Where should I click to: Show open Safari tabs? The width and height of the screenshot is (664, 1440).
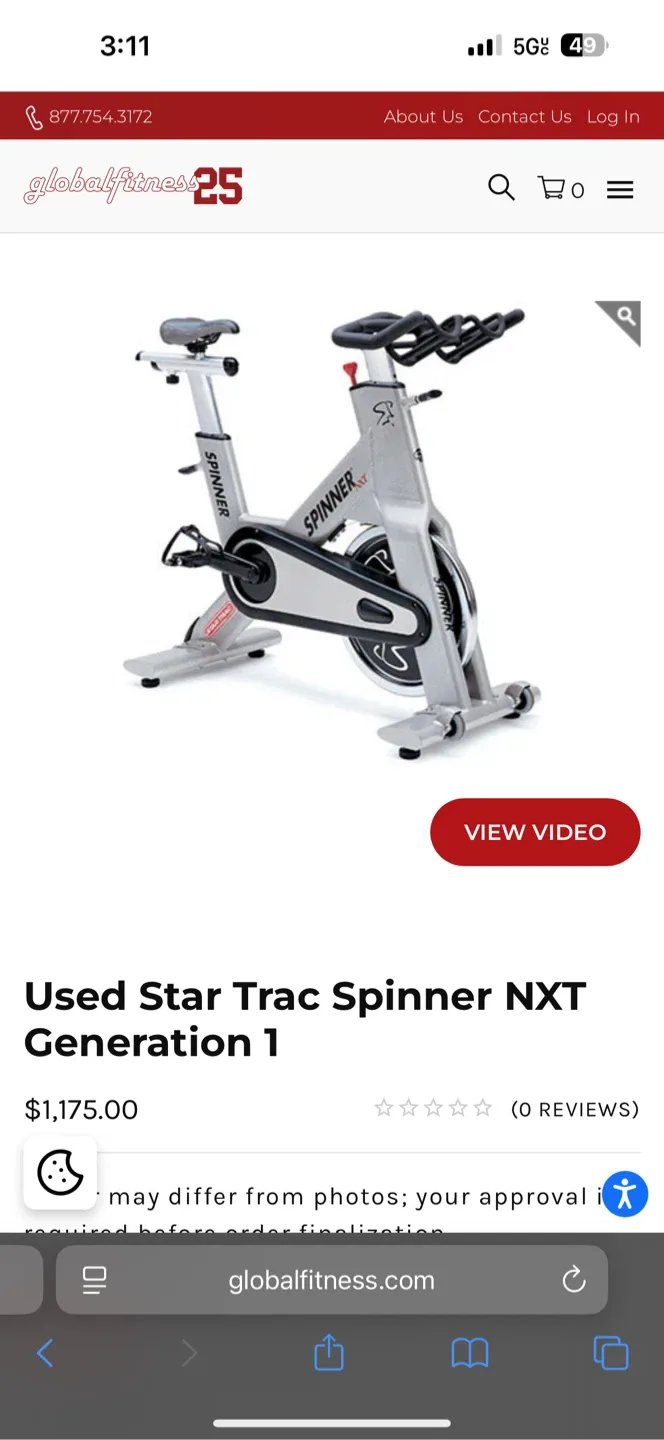[610, 1354]
